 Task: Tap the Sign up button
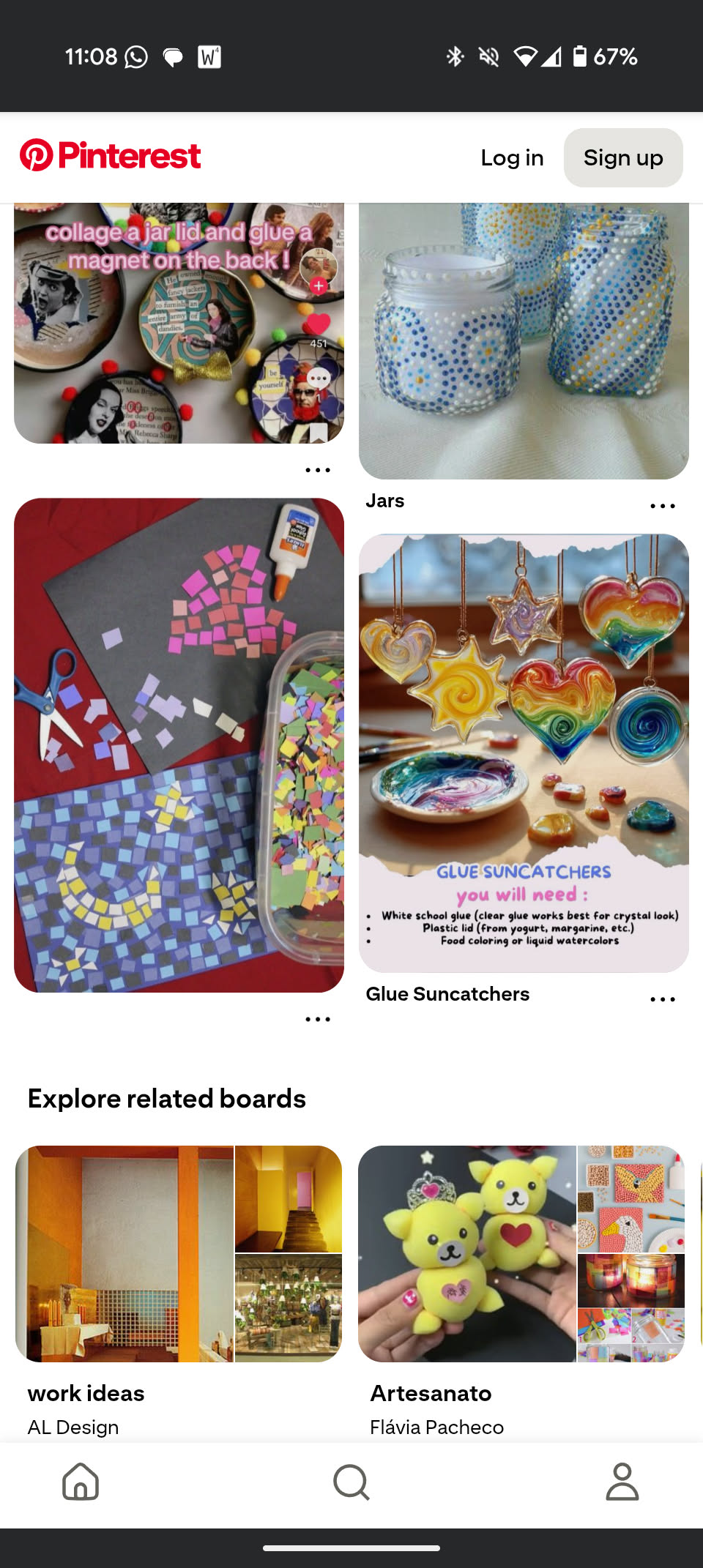[623, 157]
